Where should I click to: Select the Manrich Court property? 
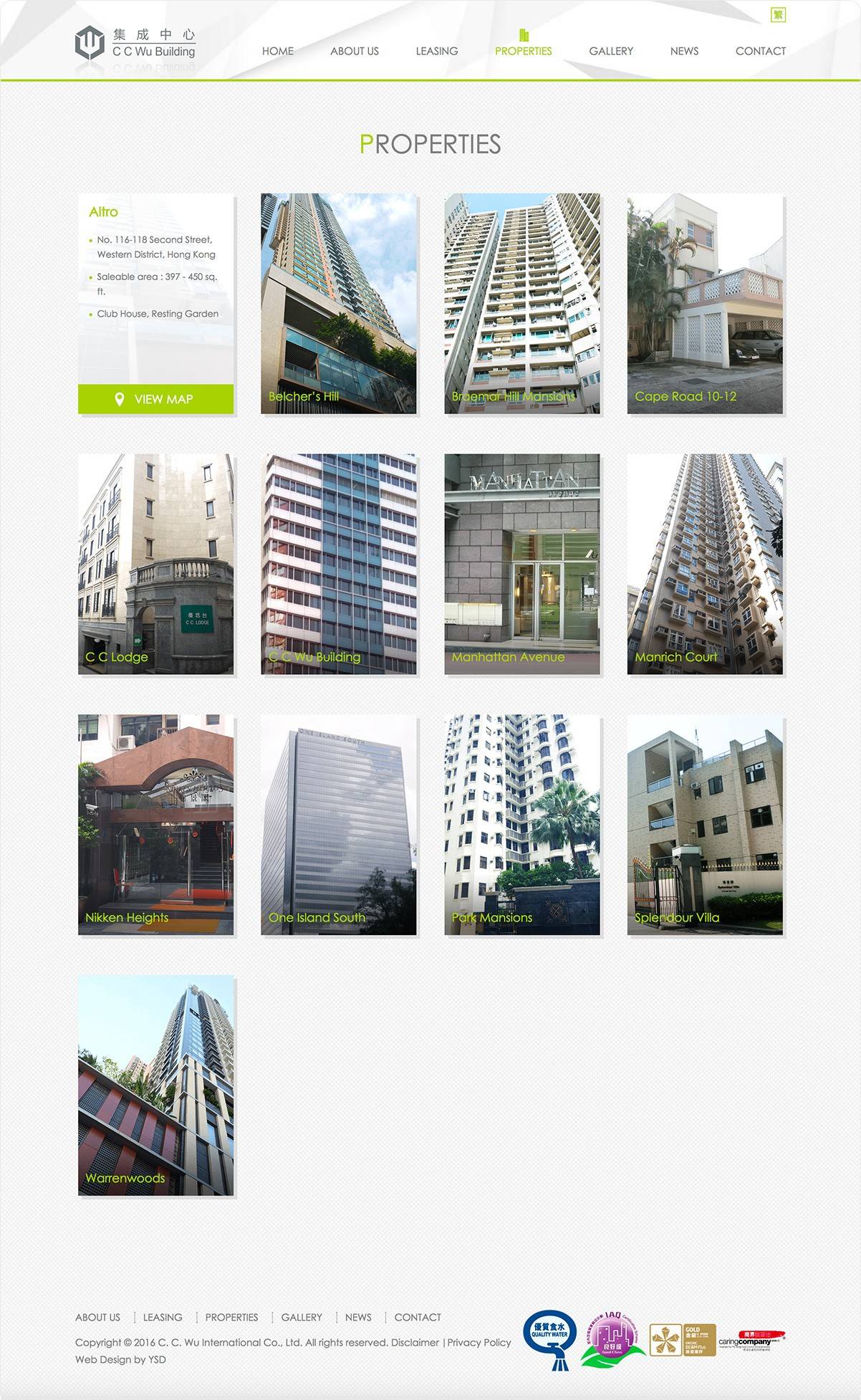pos(705,564)
